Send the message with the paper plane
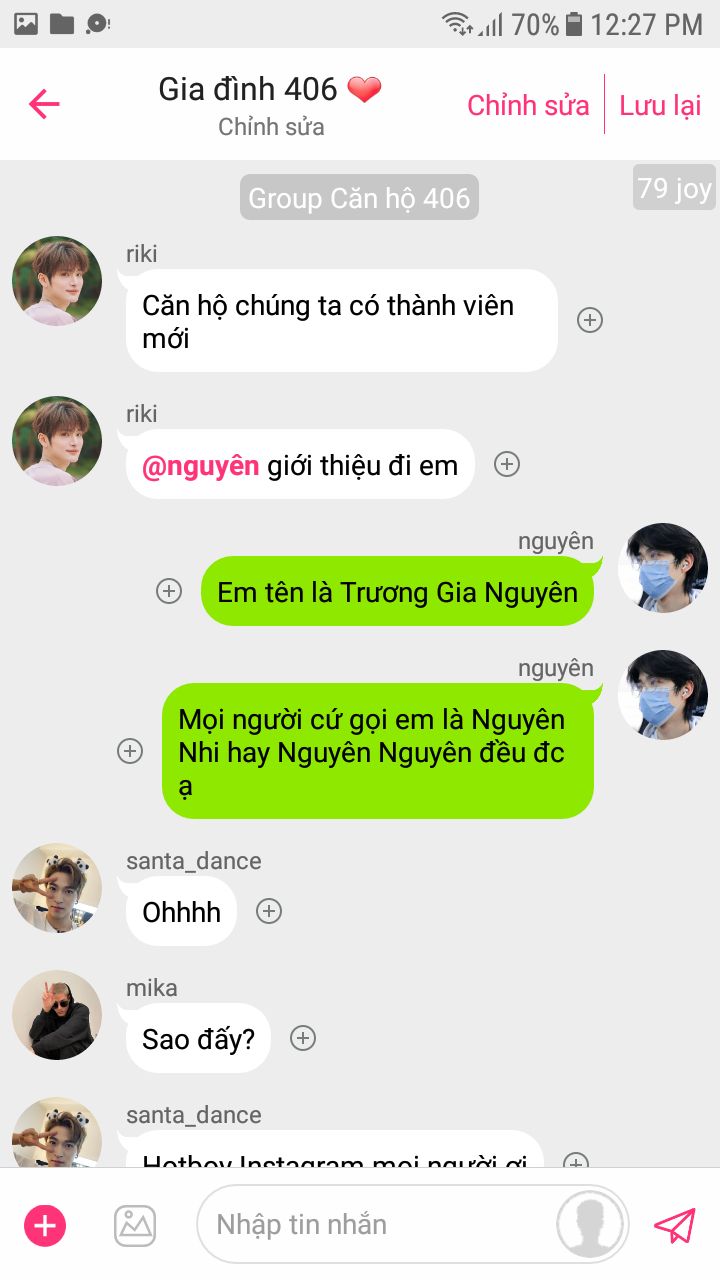This screenshot has width=720, height=1280. tap(674, 1225)
